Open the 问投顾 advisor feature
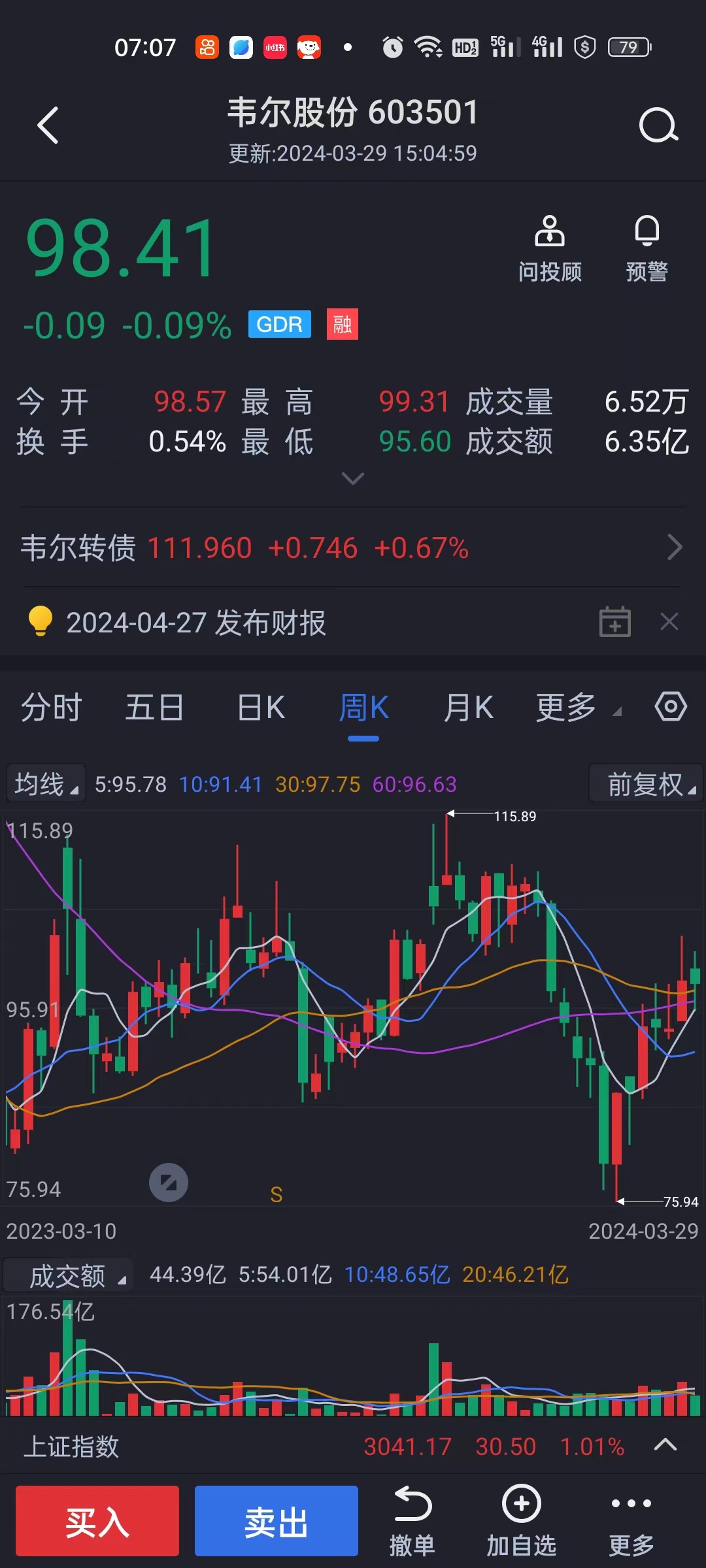 coord(549,248)
